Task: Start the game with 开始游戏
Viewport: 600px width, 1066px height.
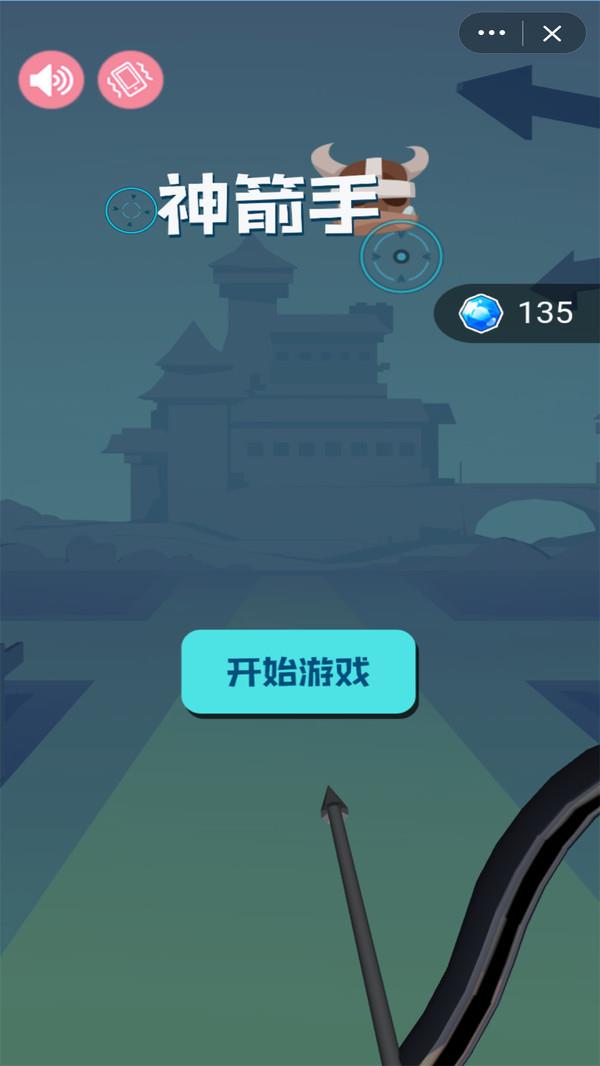Action: click(298, 672)
